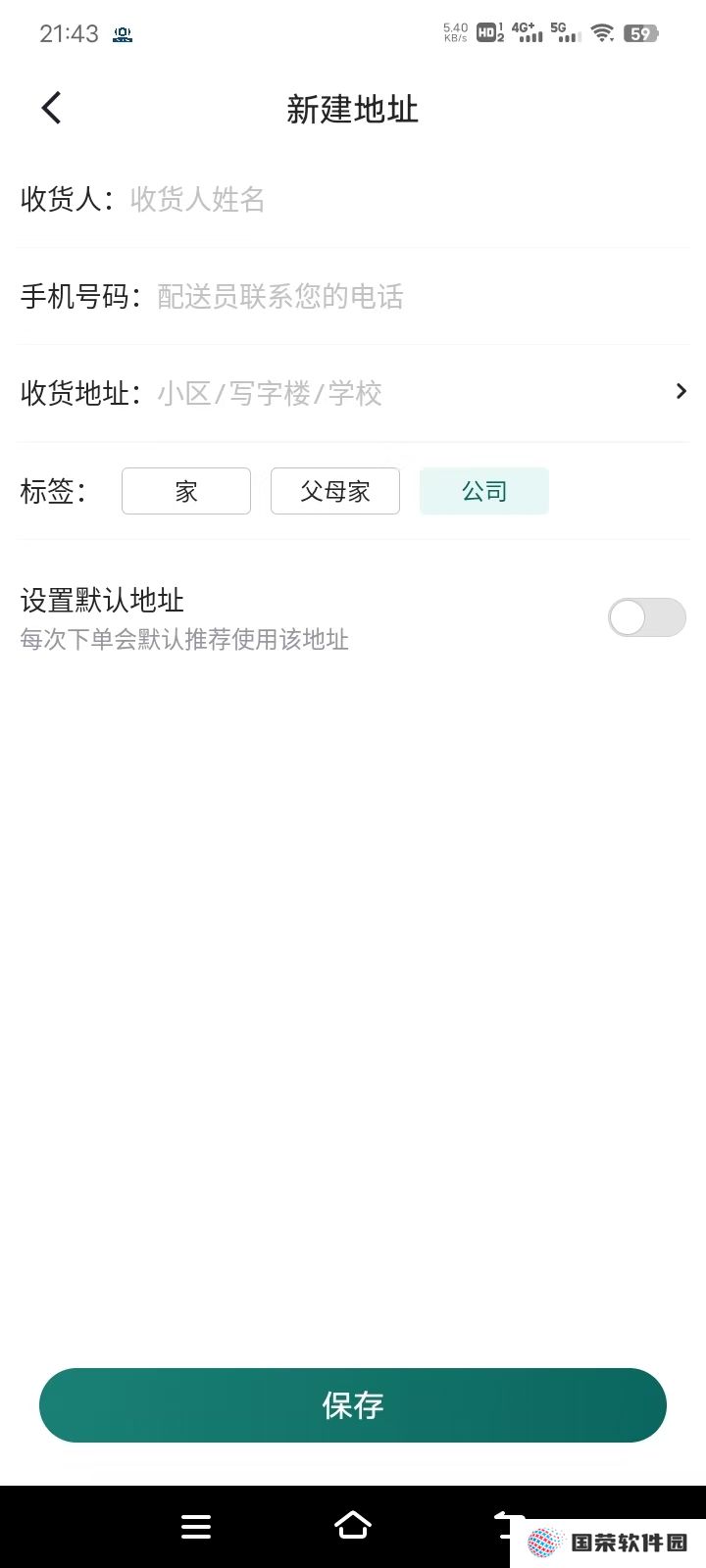The height and width of the screenshot is (1568, 706).
Task: Choose the 父母家 tag
Action: (x=335, y=491)
